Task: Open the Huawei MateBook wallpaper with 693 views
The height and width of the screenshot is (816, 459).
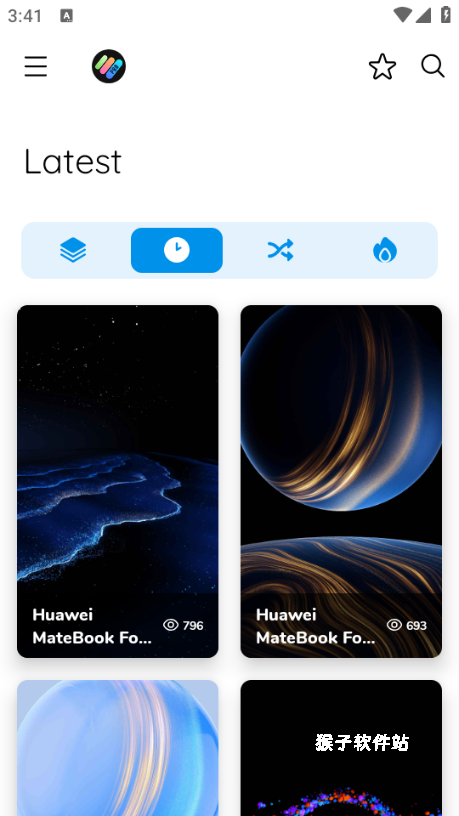Action: point(341,481)
